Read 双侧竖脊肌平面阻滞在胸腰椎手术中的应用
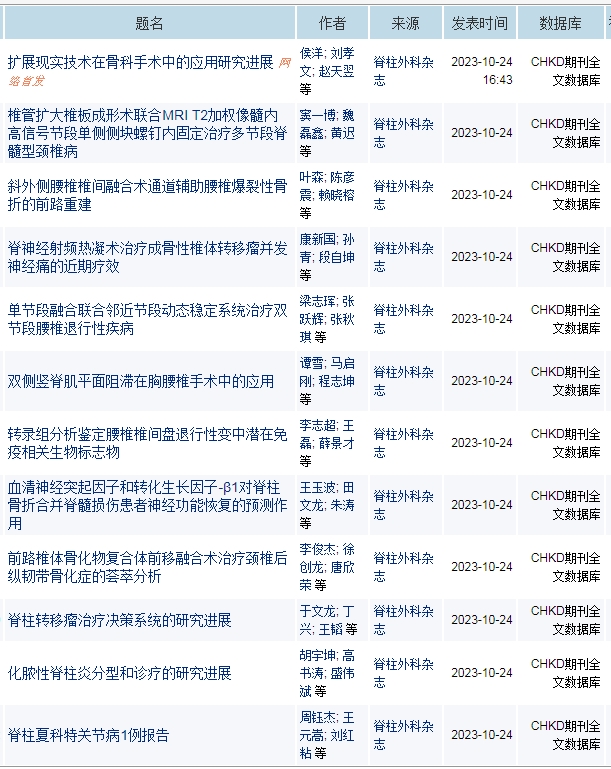The width and height of the screenshot is (611, 769). tap(140, 381)
